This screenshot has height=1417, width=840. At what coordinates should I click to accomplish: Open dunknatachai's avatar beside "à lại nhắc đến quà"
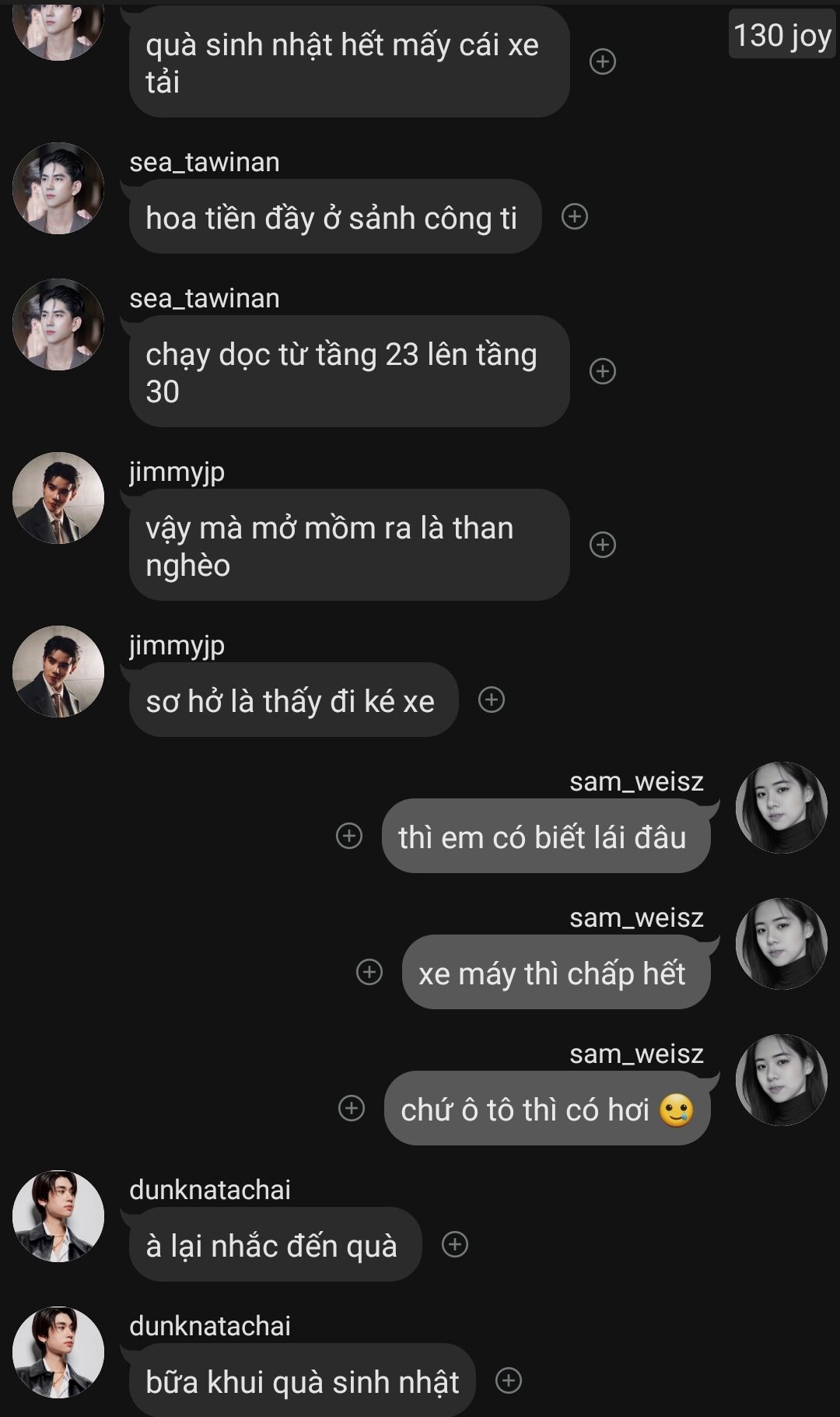58,1216
